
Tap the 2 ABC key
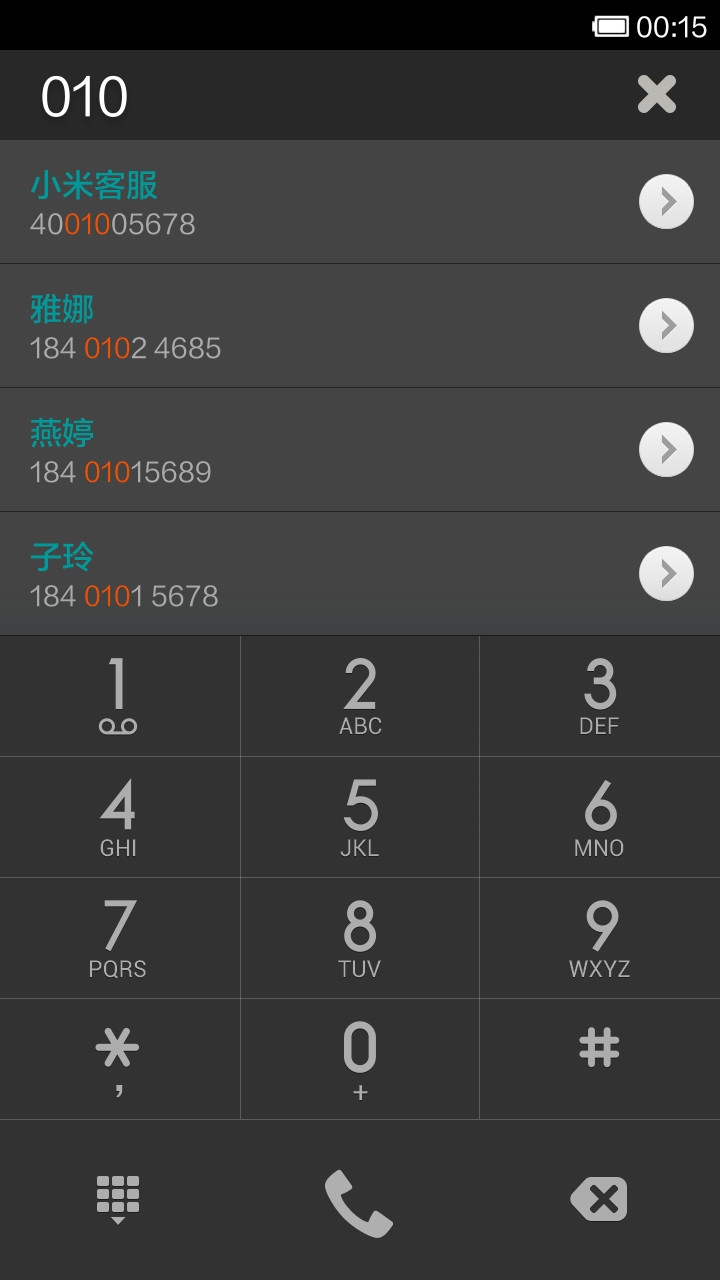click(x=360, y=696)
